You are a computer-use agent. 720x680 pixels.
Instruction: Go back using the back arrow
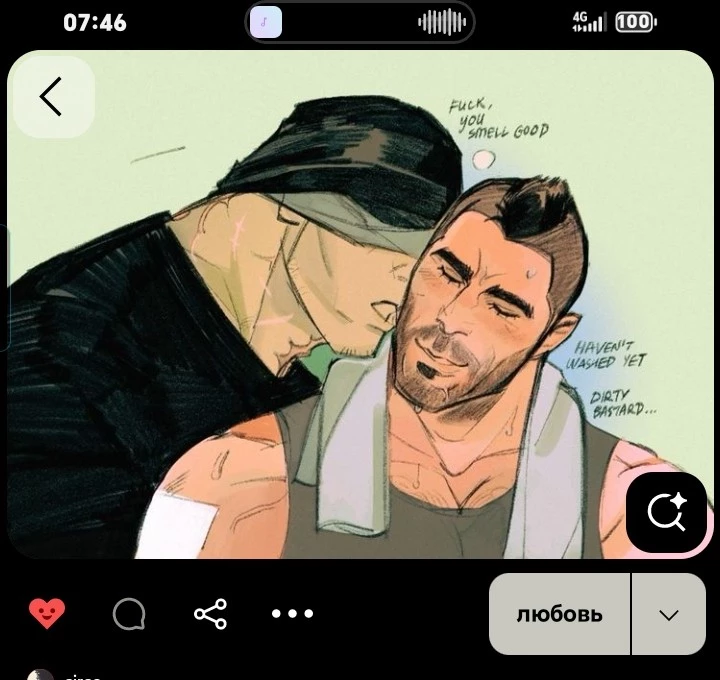coord(52,97)
